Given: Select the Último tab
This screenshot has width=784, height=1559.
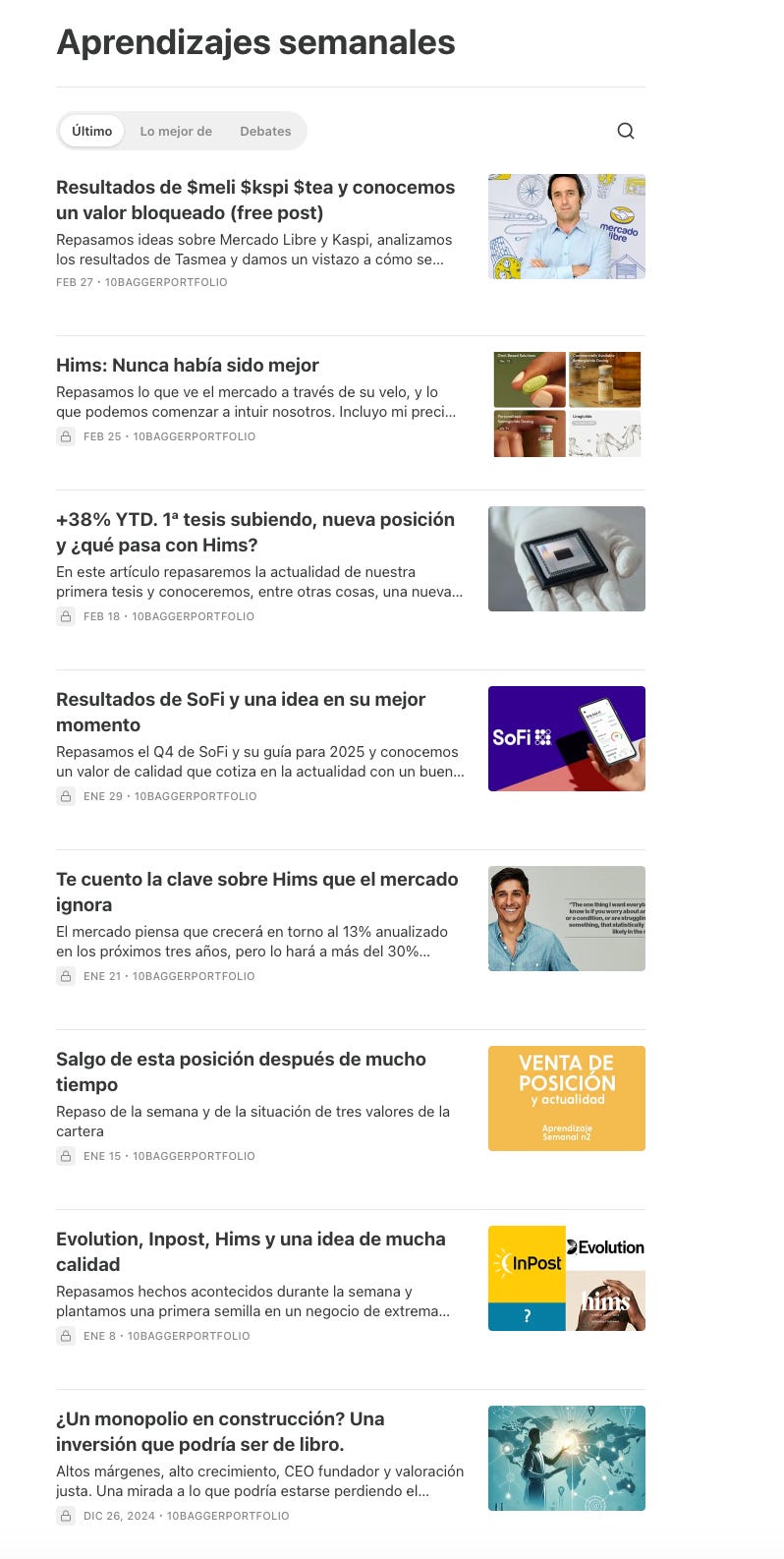Looking at the screenshot, I should click(92, 131).
